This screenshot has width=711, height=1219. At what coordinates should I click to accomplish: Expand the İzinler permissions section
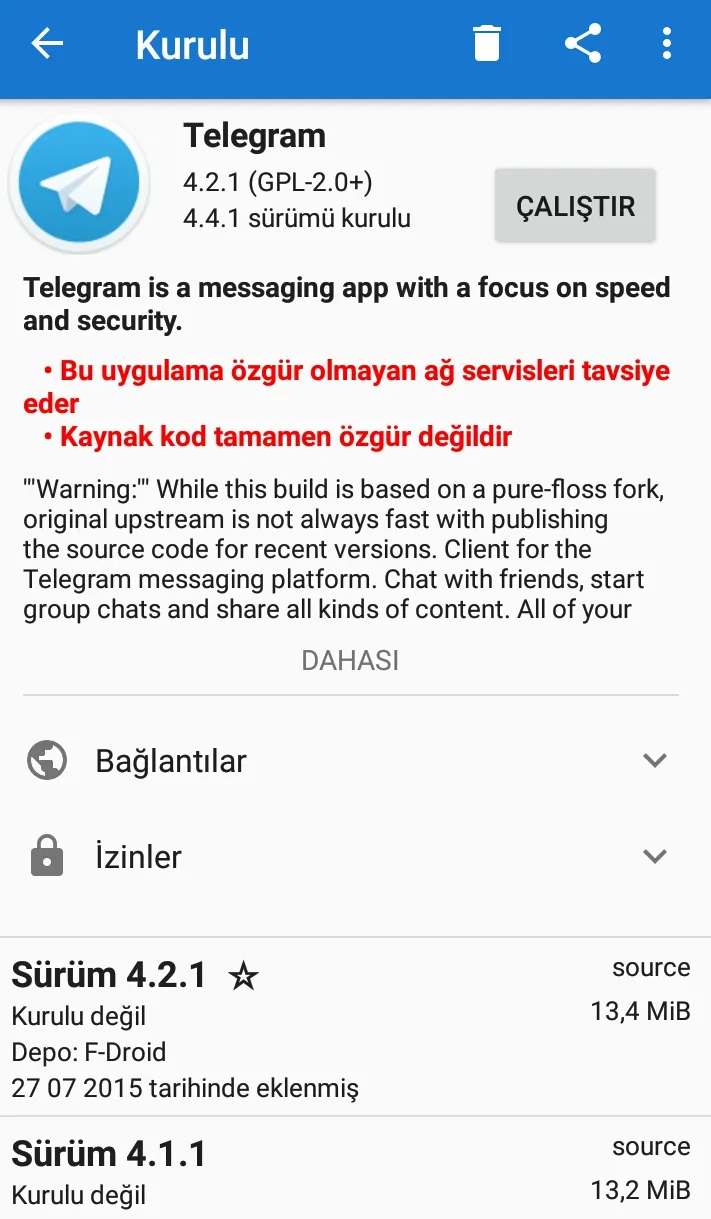click(x=350, y=857)
